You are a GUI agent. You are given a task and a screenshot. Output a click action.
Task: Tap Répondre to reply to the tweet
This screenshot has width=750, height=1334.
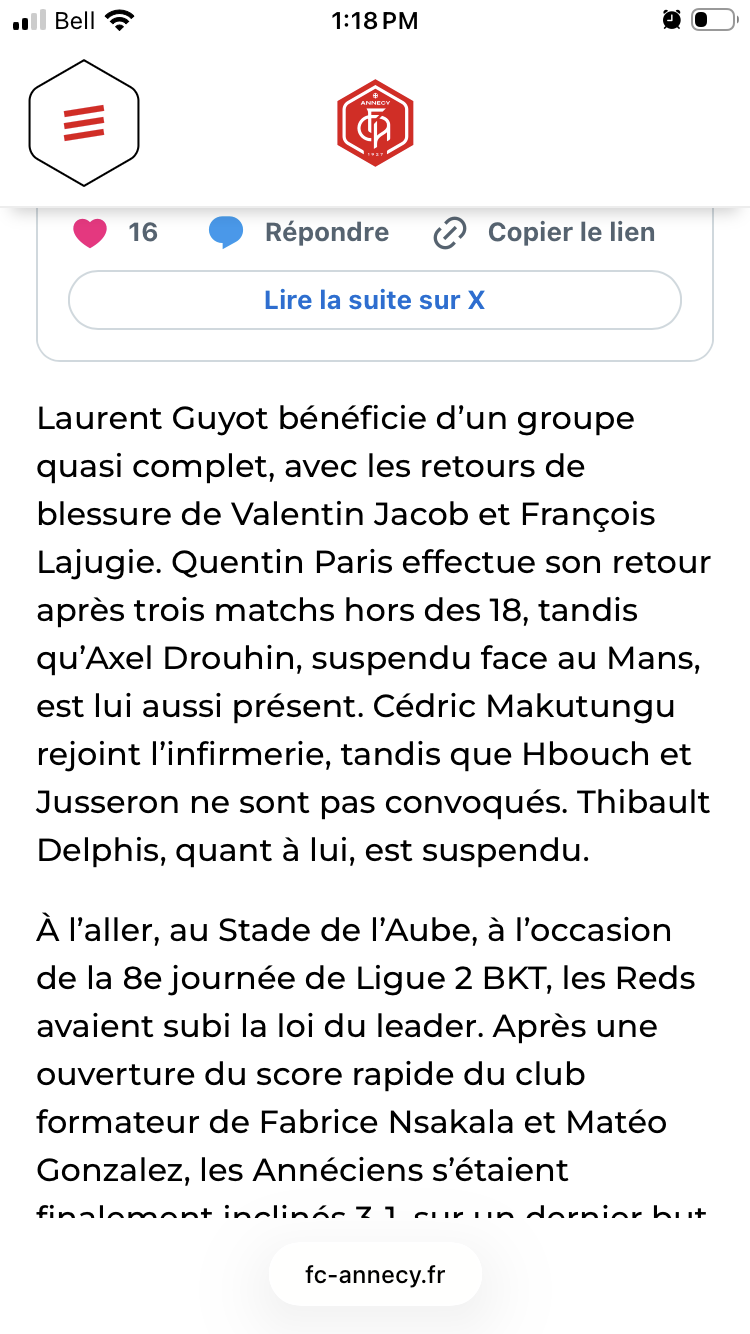tap(299, 233)
